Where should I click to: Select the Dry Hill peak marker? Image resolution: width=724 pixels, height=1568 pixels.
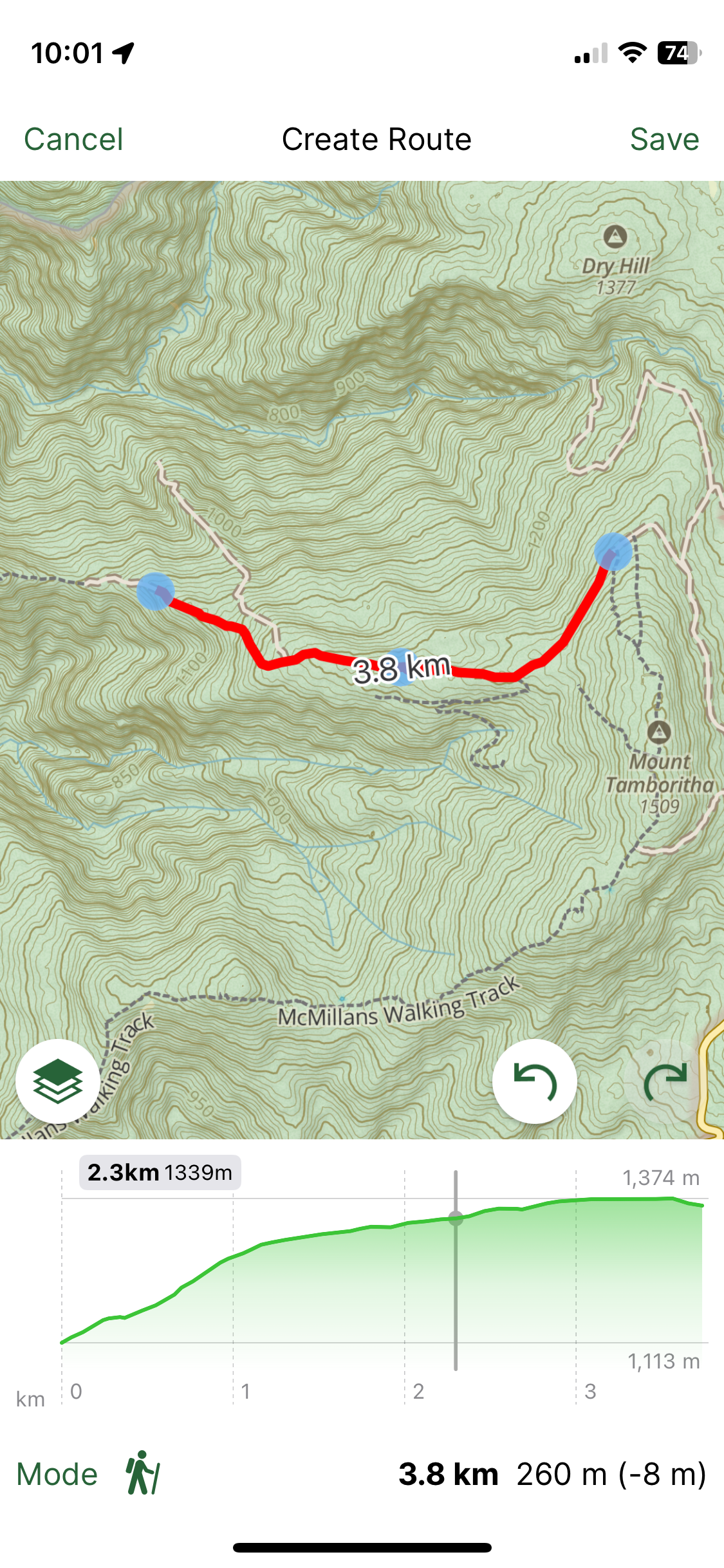click(x=615, y=237)
